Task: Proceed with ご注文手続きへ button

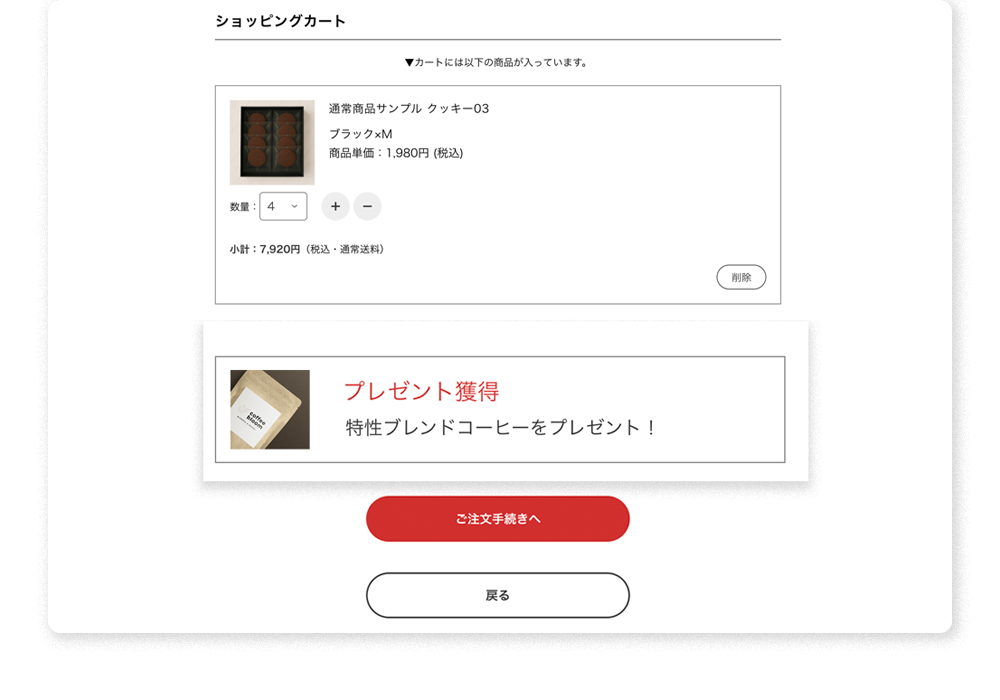Action: (497, 519)
